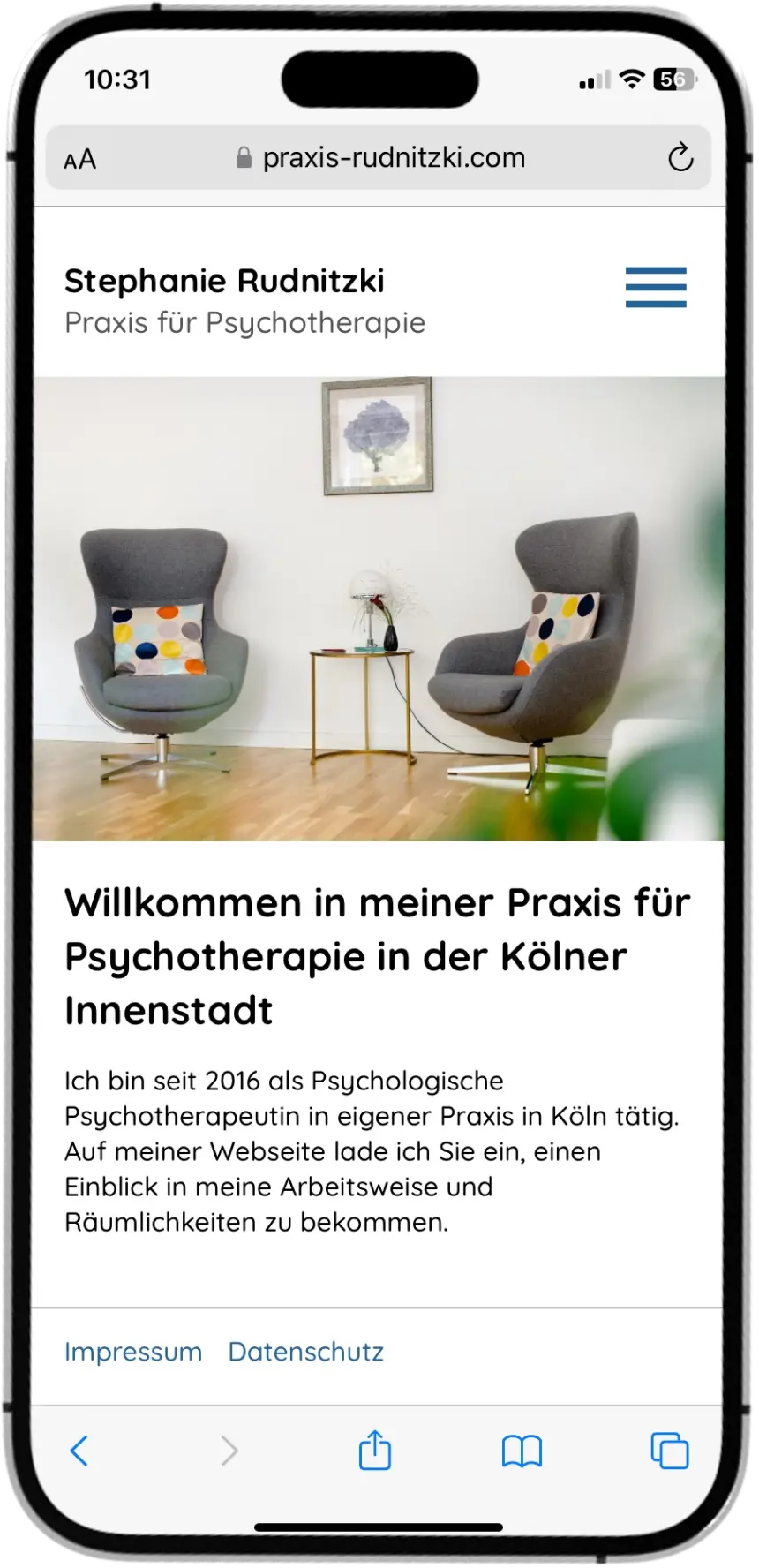This screenshot has height=1568, width=759.
Task: Share this webpage
Action: click(374, 1451)
